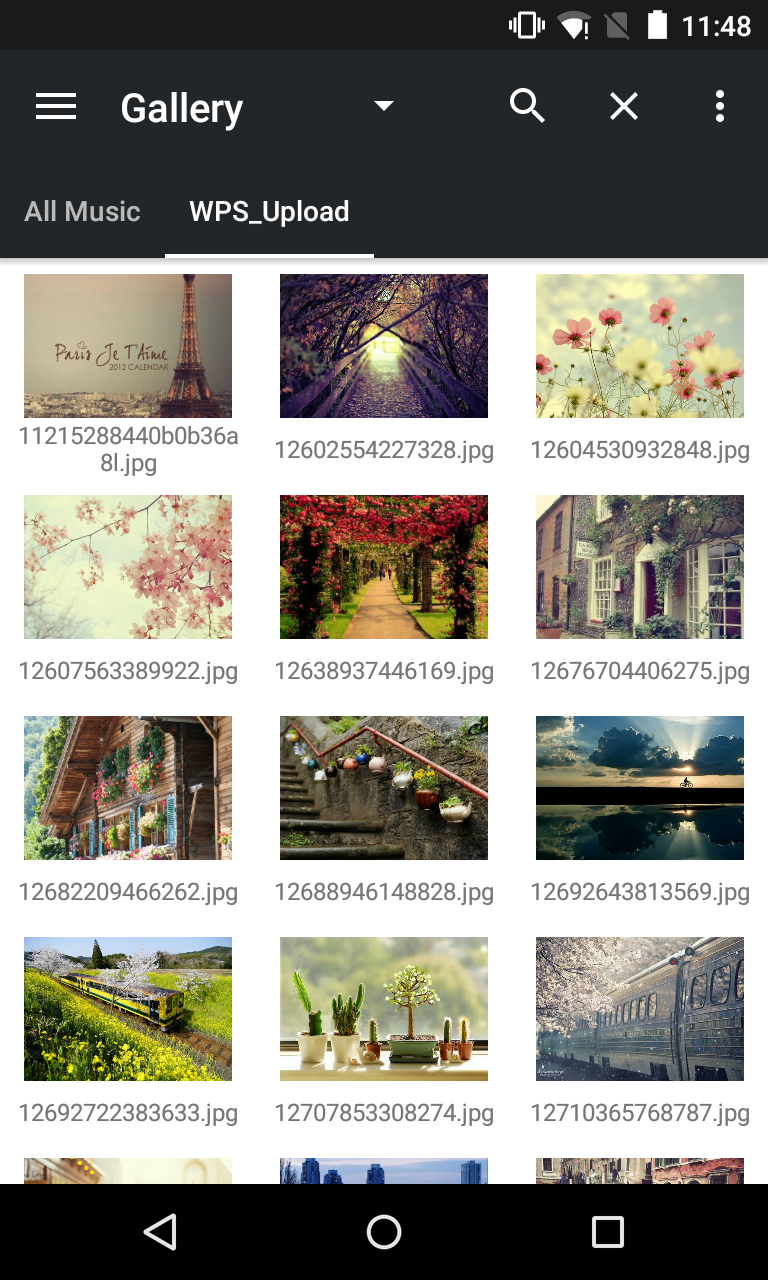Expand the Gallery dropdown
This screenshot has height=1280, width=768.
point(383,106)
